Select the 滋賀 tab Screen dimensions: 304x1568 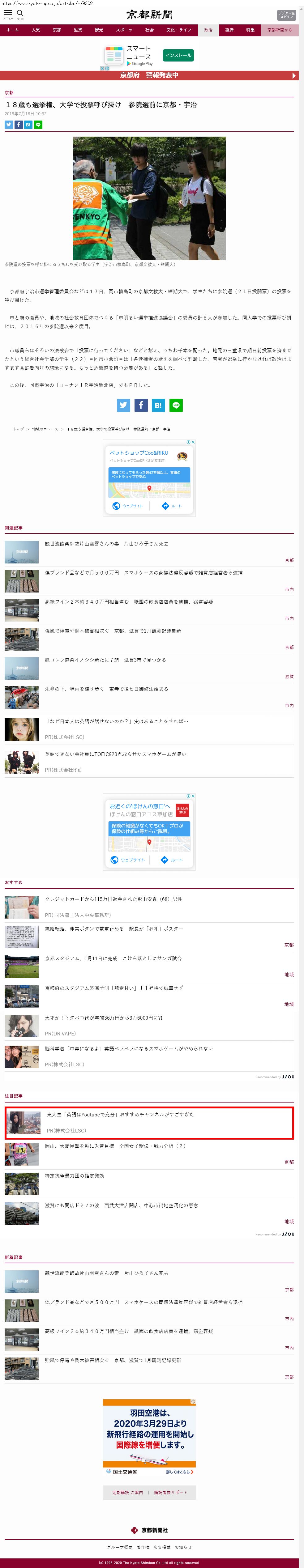tap(78, 30)
